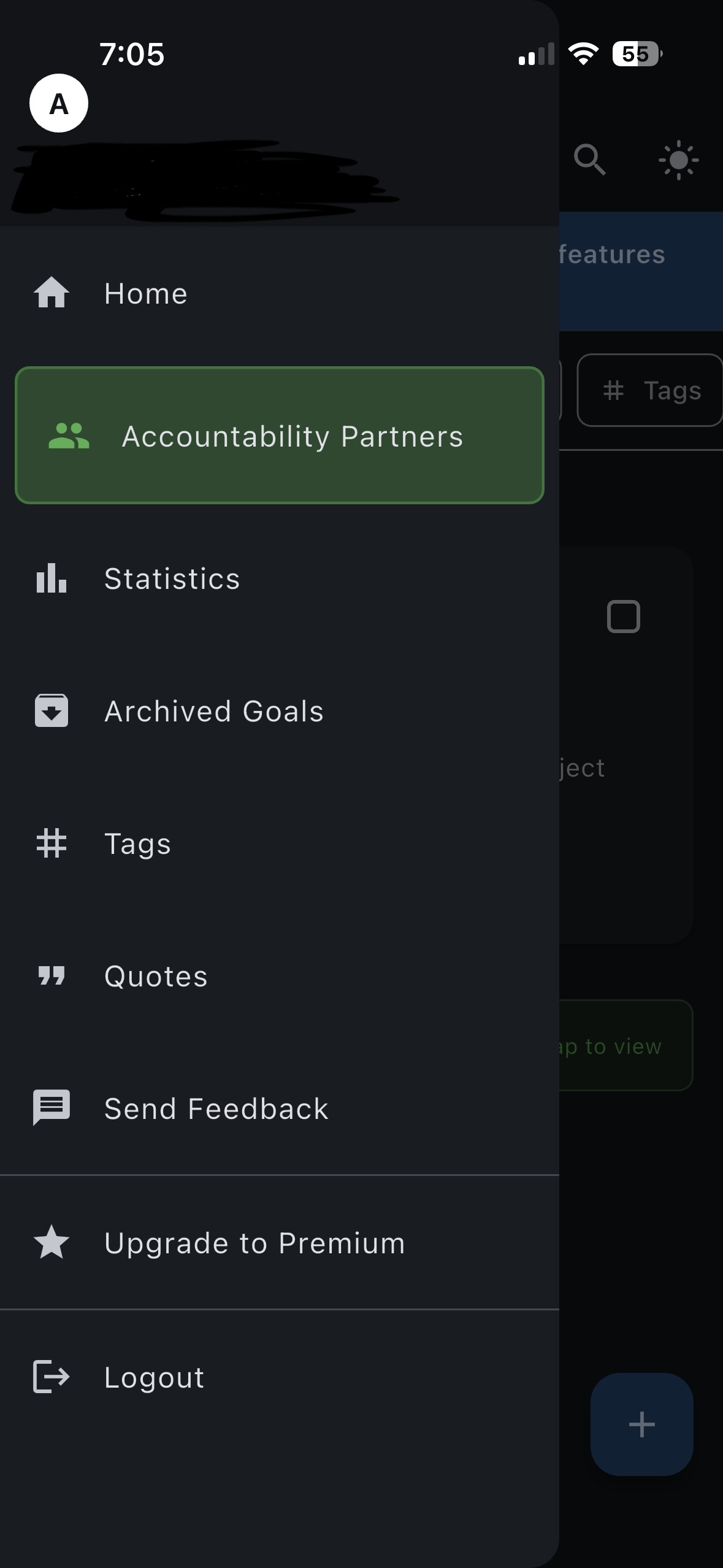This screenshot has width=723, height=1568.
Task: Open Statistics via the bar chart icon
Action: pyautogui.click(x=52, y=578)
